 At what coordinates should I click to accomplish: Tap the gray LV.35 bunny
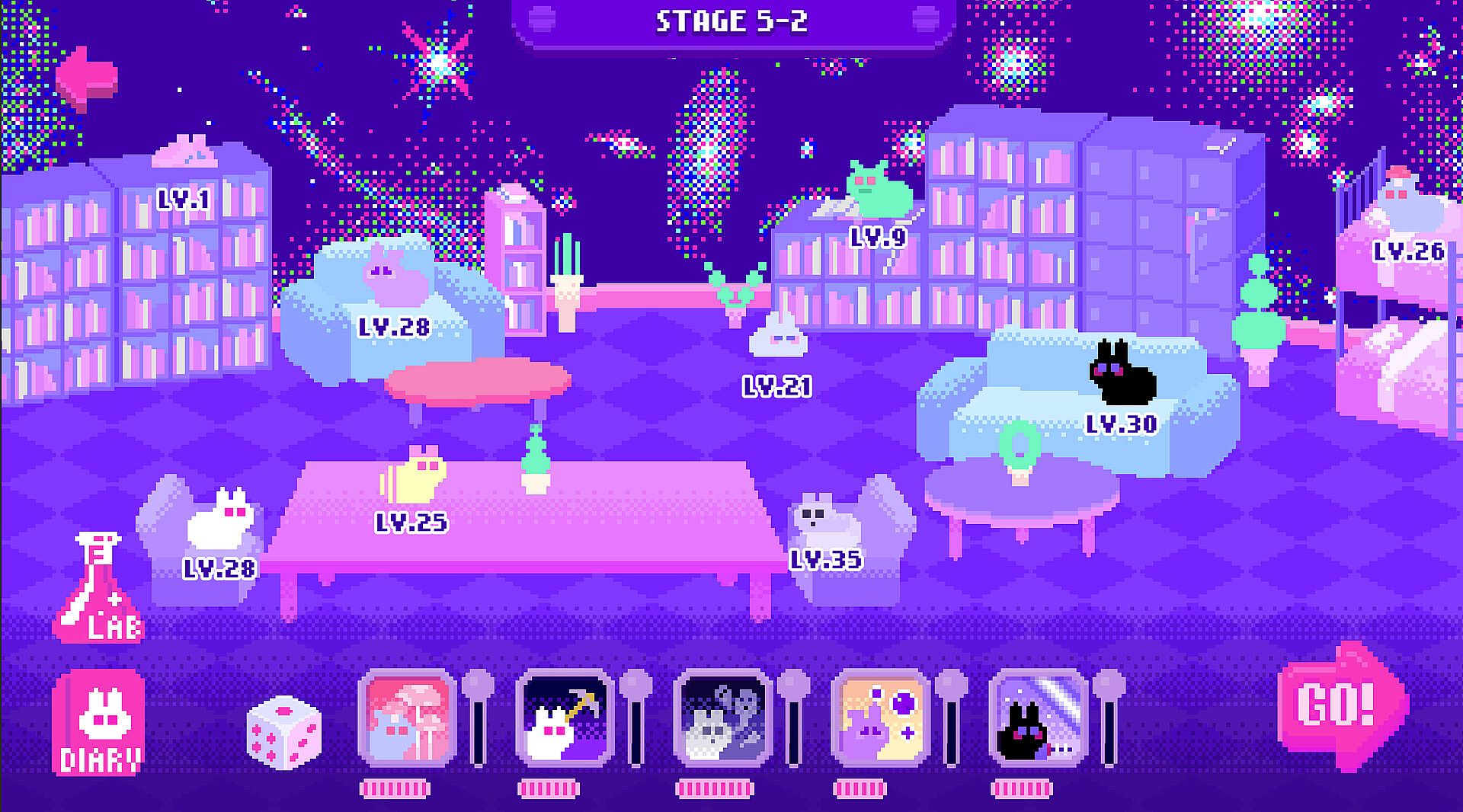824,522
